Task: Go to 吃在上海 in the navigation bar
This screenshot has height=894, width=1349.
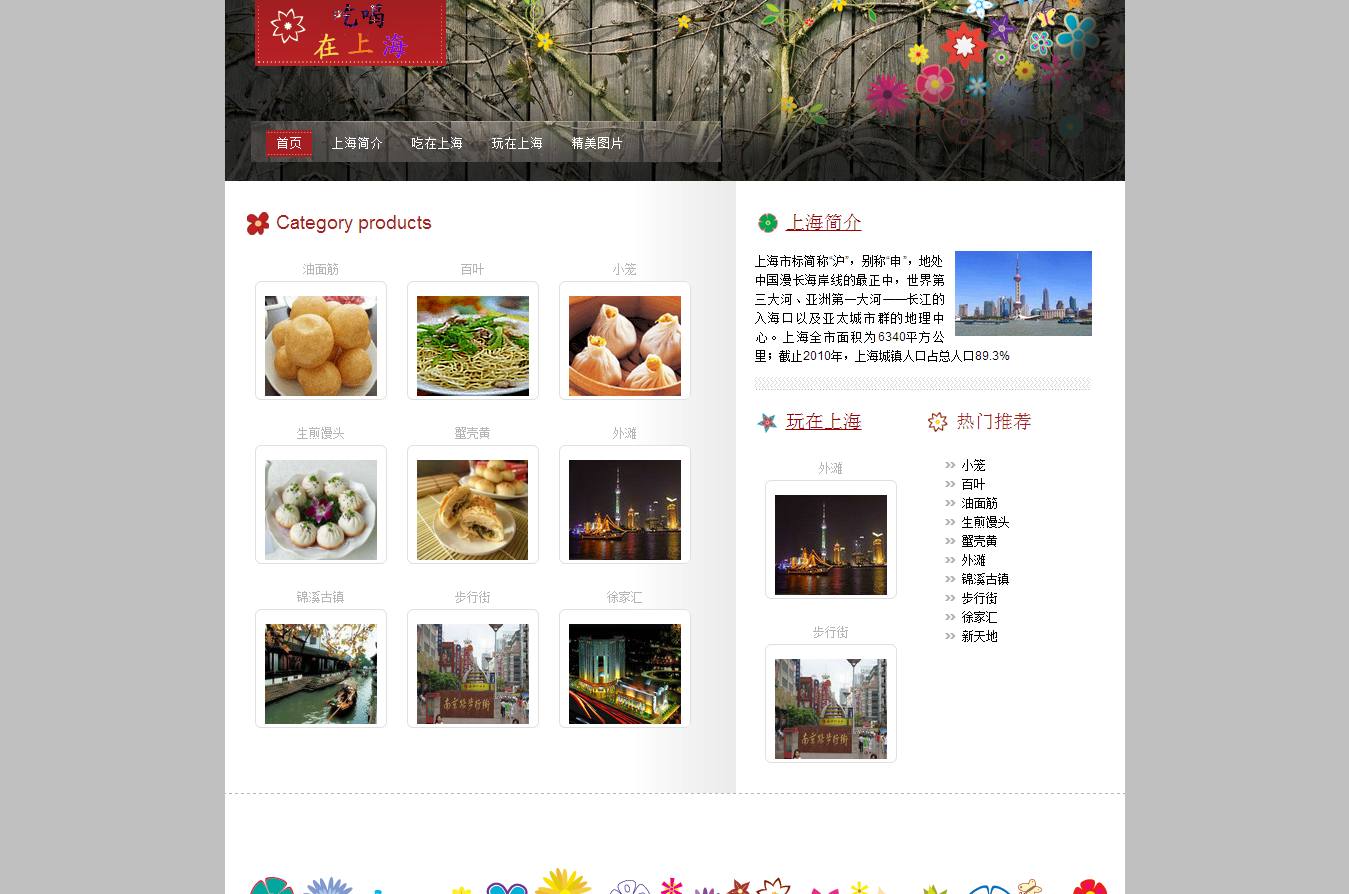Action: 437,143
